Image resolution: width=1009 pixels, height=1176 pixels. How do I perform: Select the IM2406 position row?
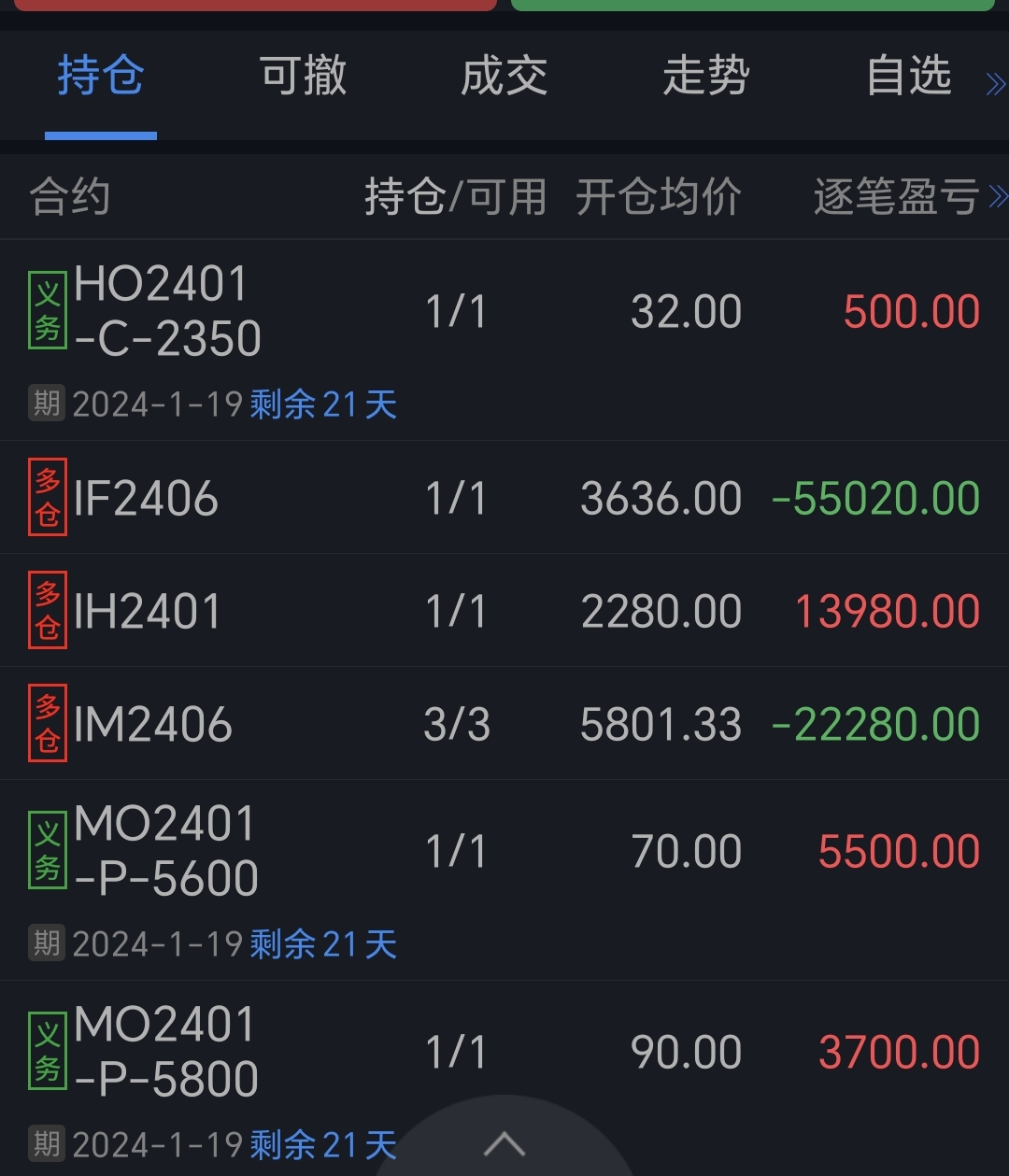(504, 724)
